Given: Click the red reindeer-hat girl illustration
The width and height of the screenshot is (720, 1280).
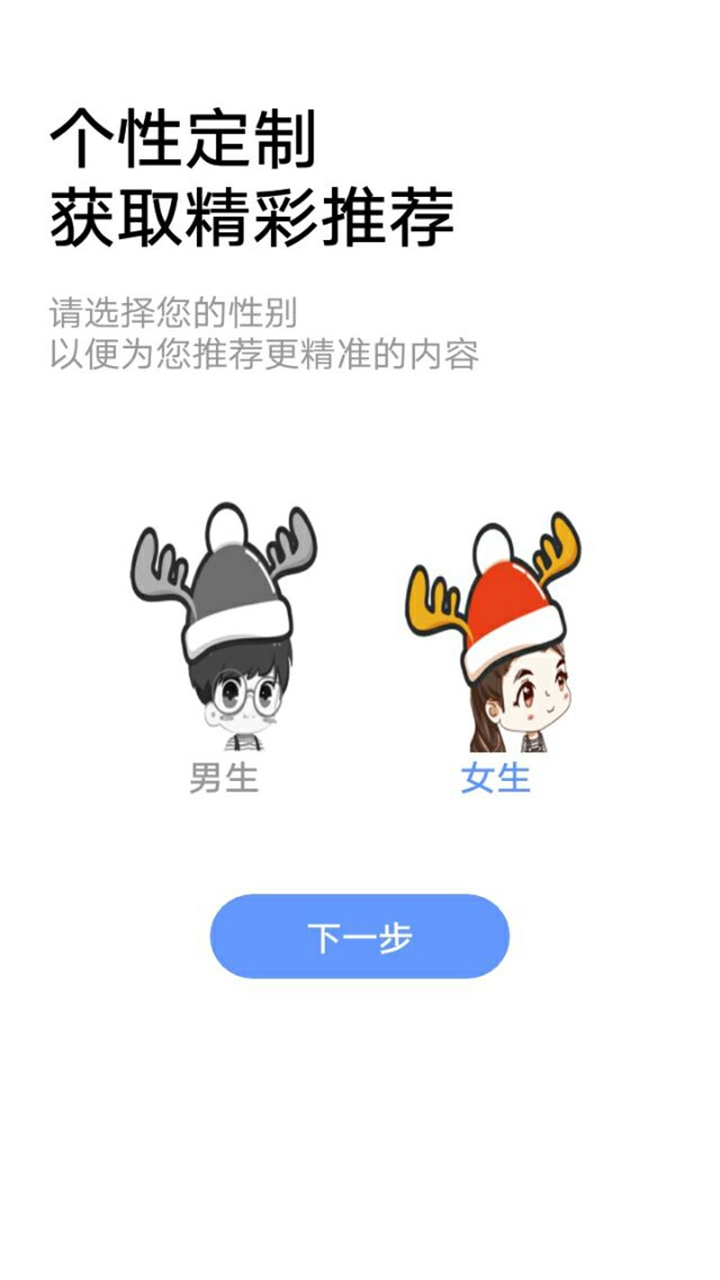Looking at the screenshot, I should point(505,640).
